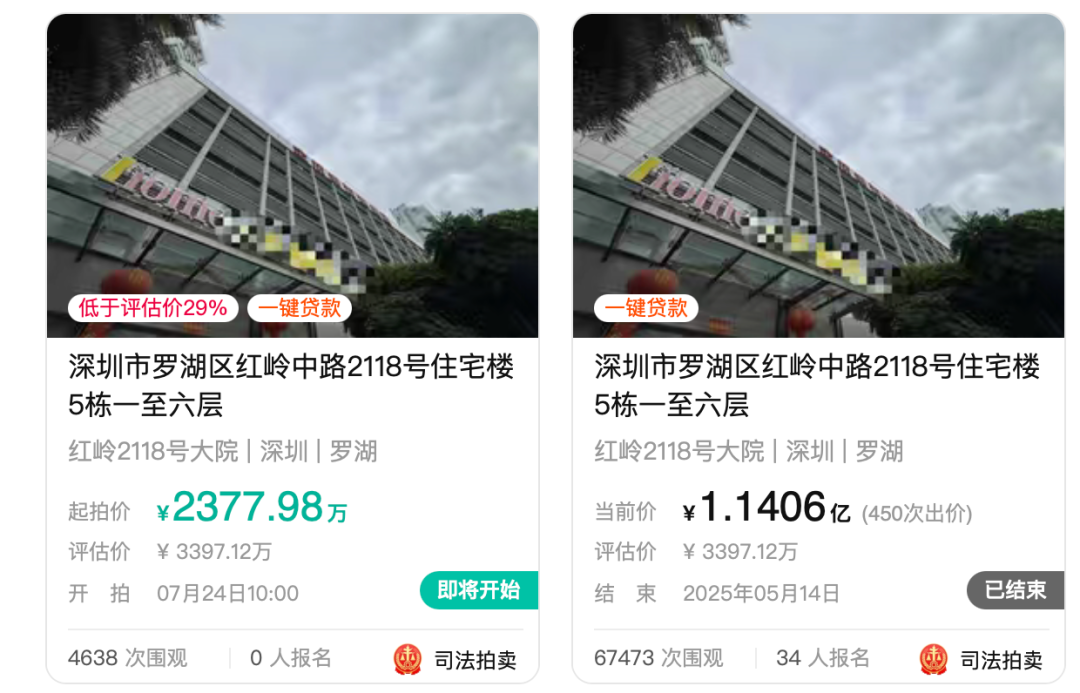Tap 一键贷款 on the 已结束 listing
Image resolution: width=1080 pixels, height=693 pixels.
(x=646, y=307)
